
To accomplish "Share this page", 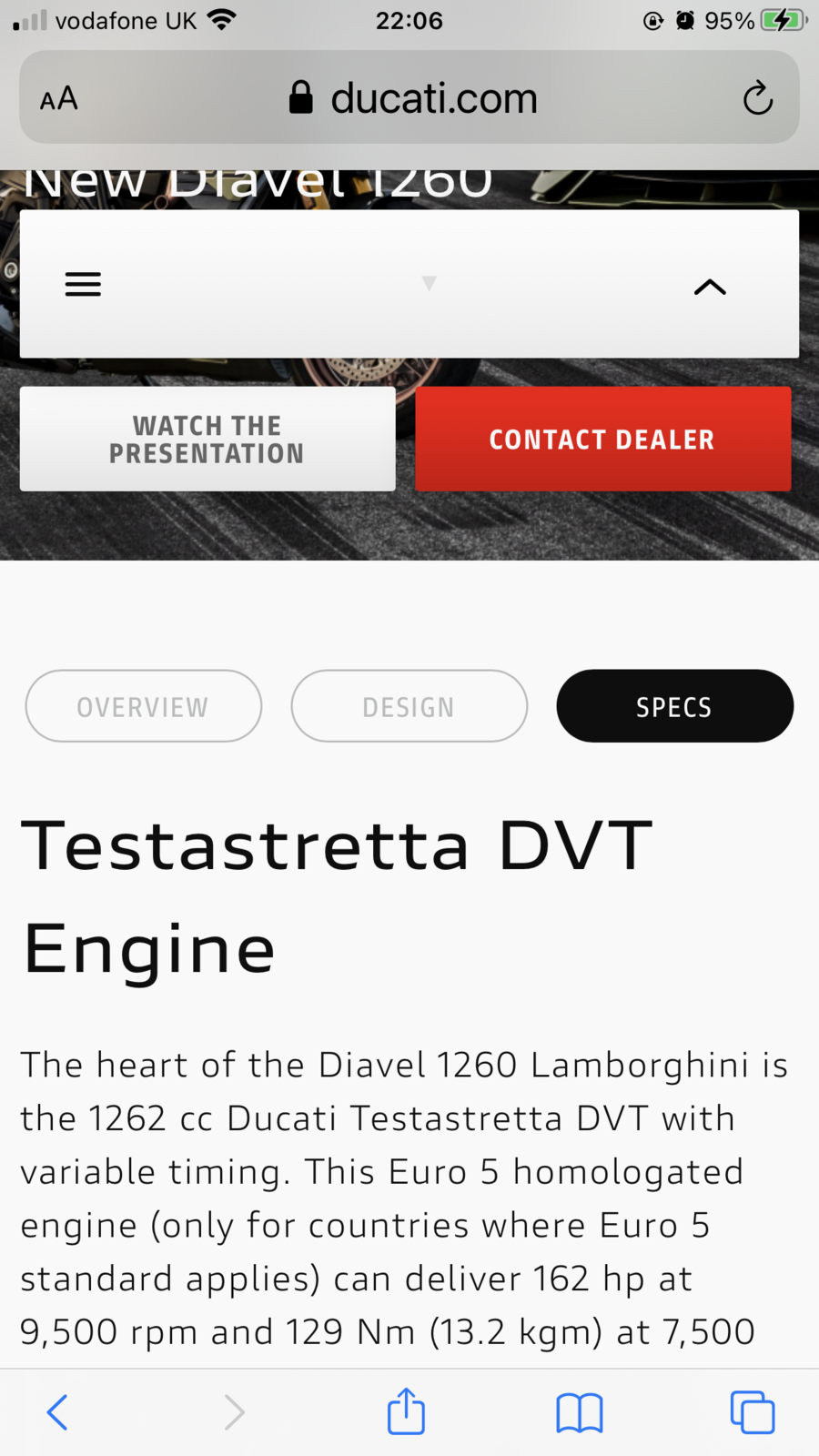I will point(406,1411).
